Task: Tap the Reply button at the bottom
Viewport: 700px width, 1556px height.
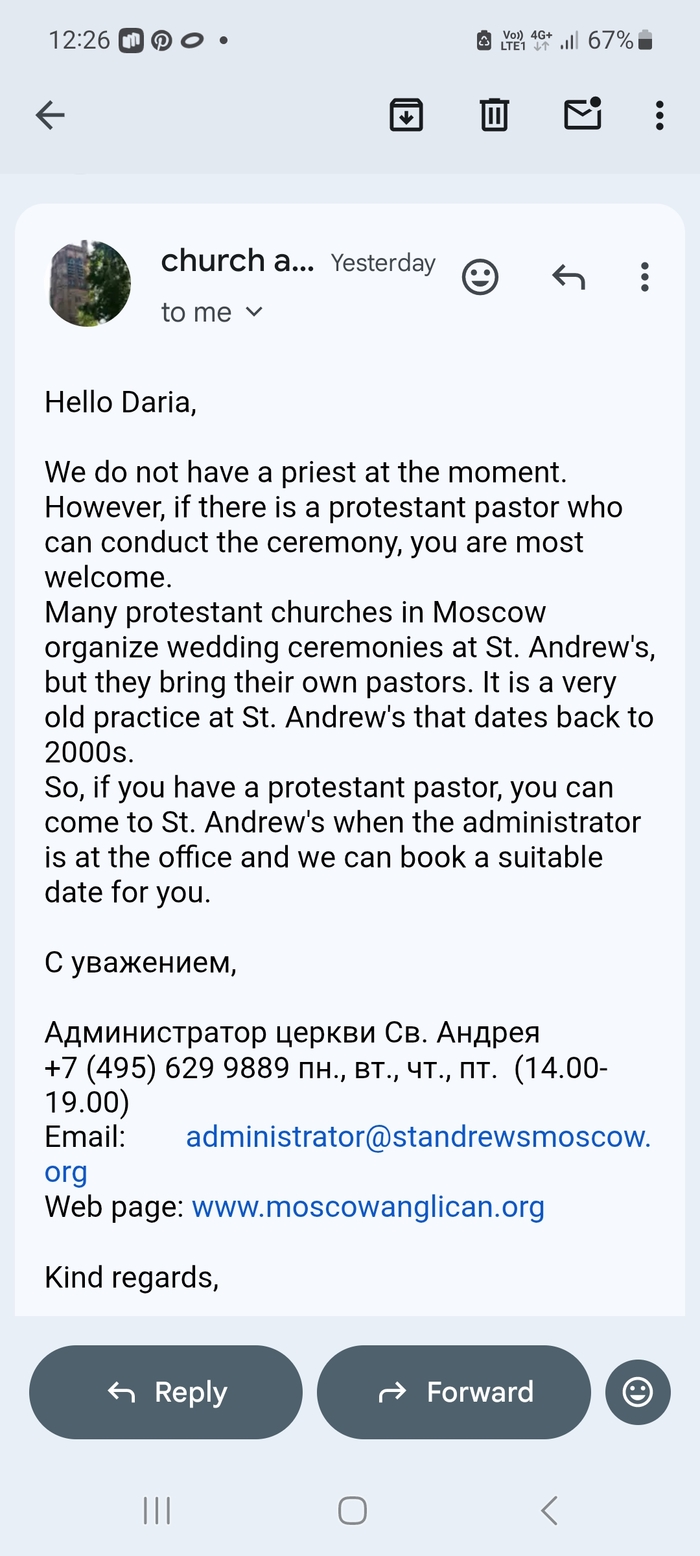Action: tap(166, 1392)
